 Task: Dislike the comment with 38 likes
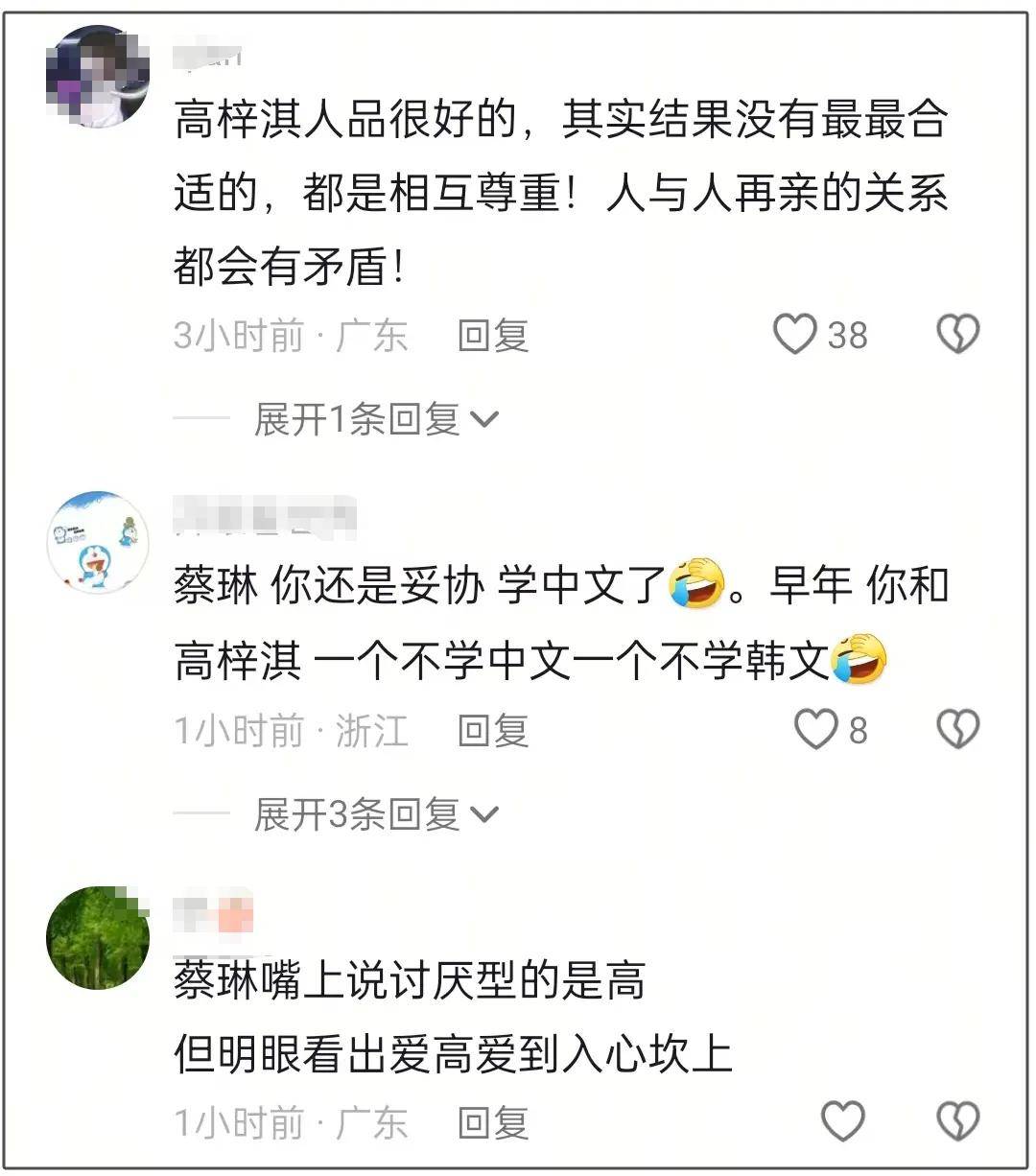click(x=957, y=335)
